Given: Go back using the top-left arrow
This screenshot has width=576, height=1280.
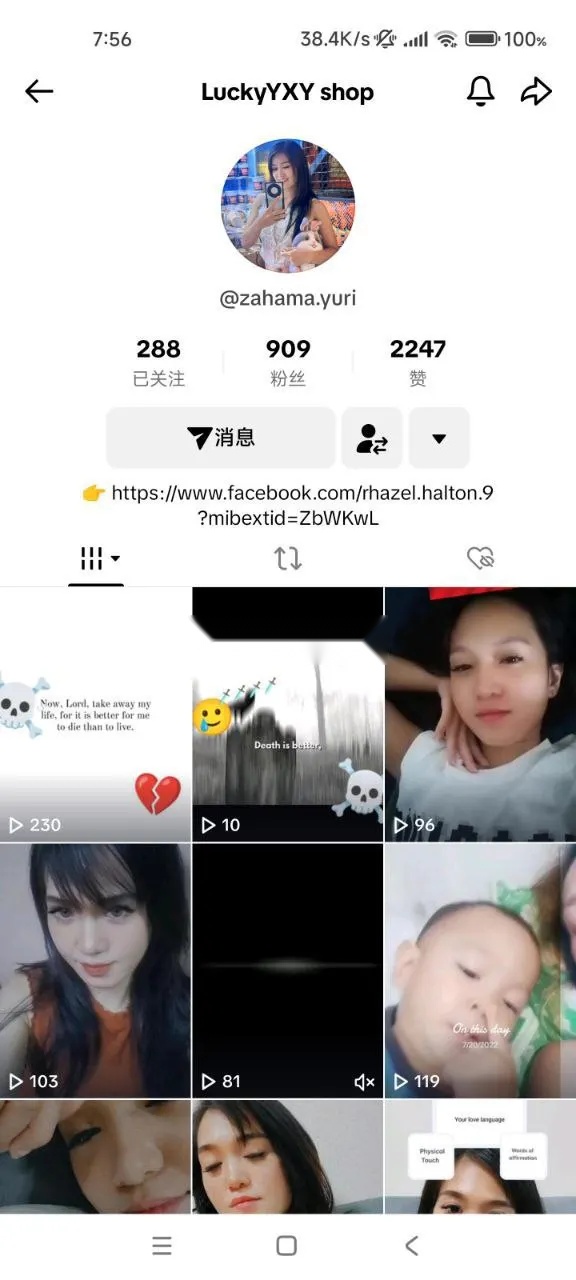Looking at the screenshot, I should coord(39,92).
